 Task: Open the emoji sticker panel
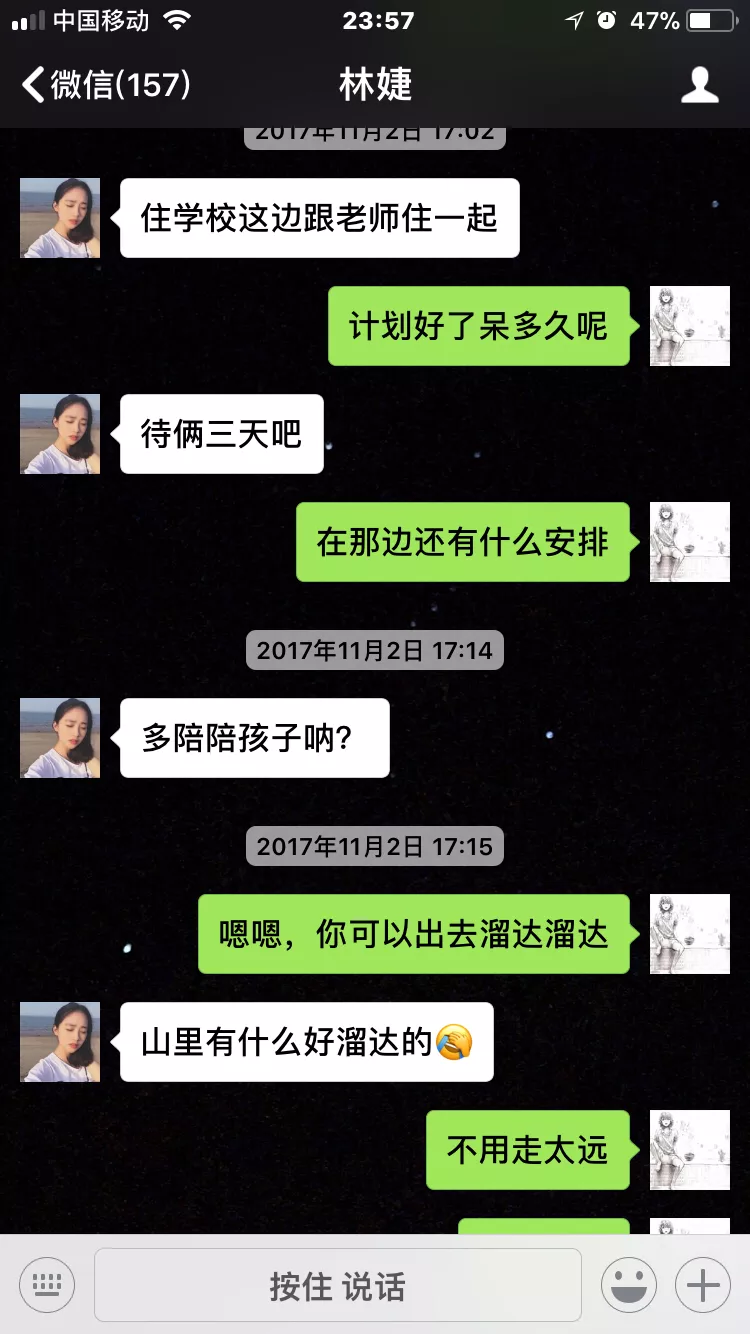(629, 1284)
